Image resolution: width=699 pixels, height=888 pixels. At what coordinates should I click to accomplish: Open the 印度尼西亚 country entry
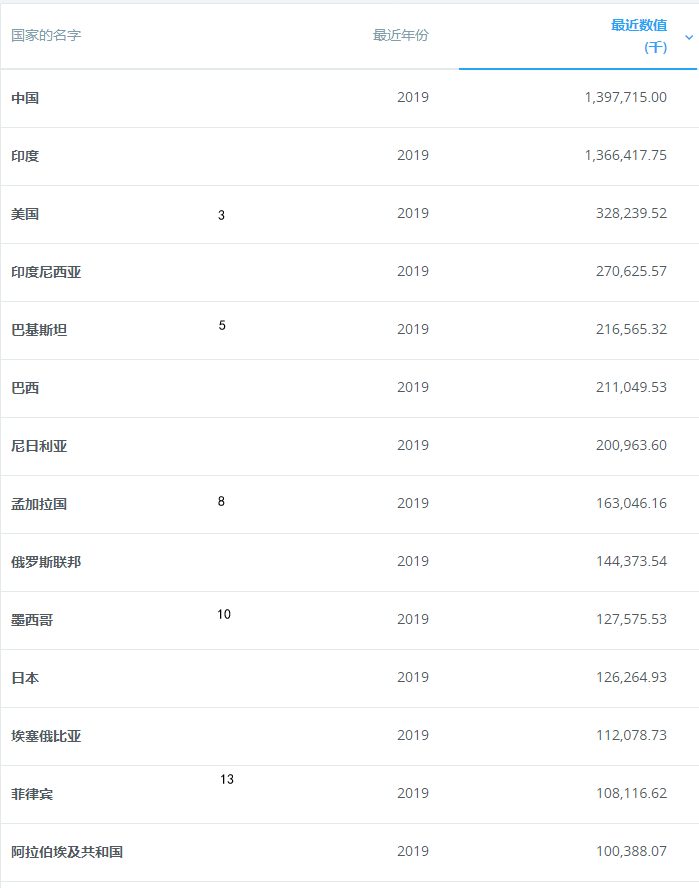(46, 273)
